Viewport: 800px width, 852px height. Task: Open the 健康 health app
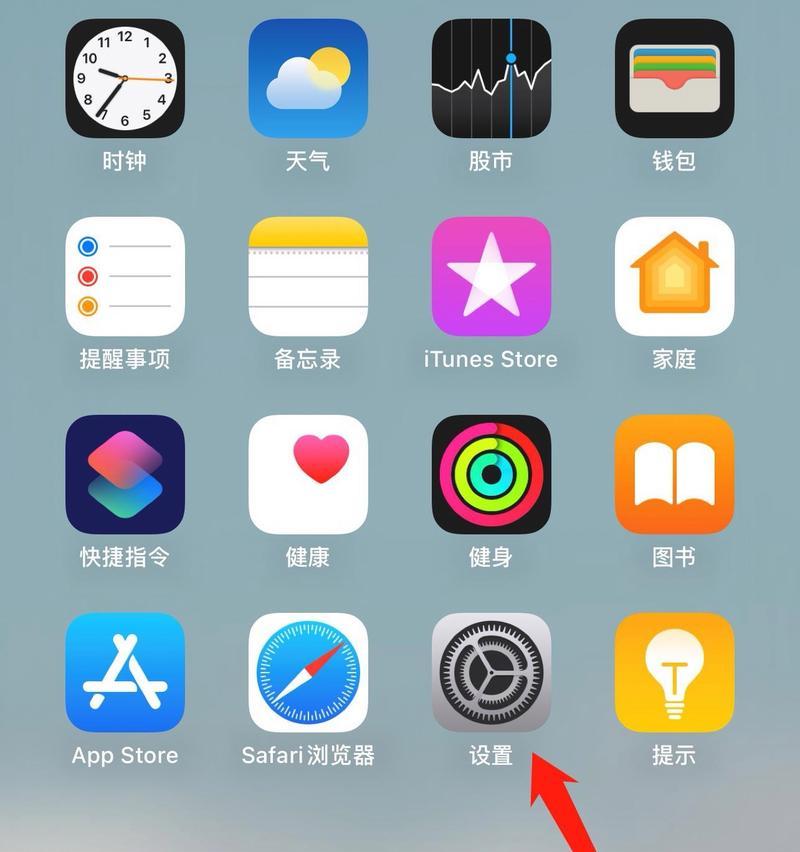click(x=308, y=474)
